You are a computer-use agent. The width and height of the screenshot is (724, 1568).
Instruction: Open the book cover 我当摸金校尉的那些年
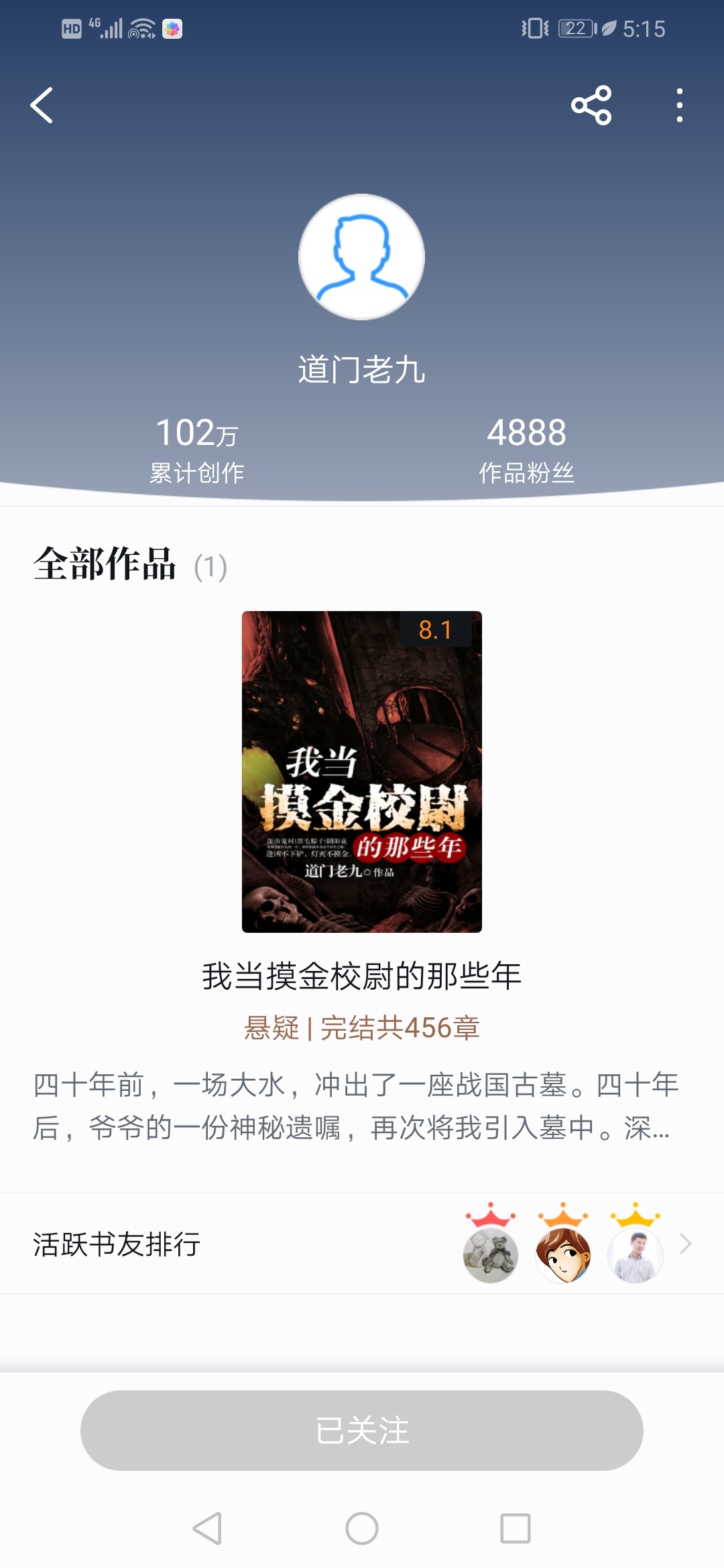point(362,771)
